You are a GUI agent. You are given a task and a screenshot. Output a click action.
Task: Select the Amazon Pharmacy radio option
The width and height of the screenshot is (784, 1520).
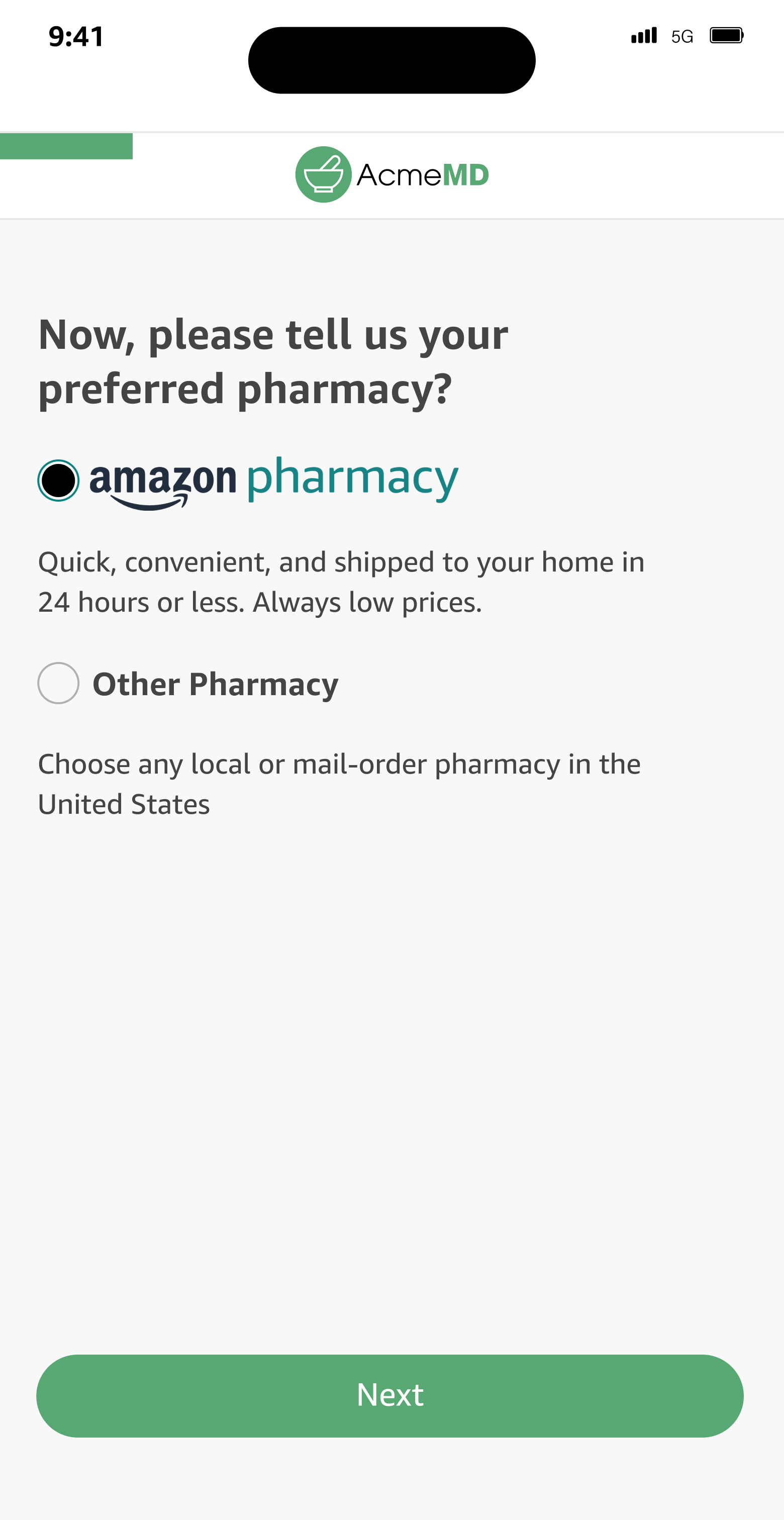click(x=58, y=481)
